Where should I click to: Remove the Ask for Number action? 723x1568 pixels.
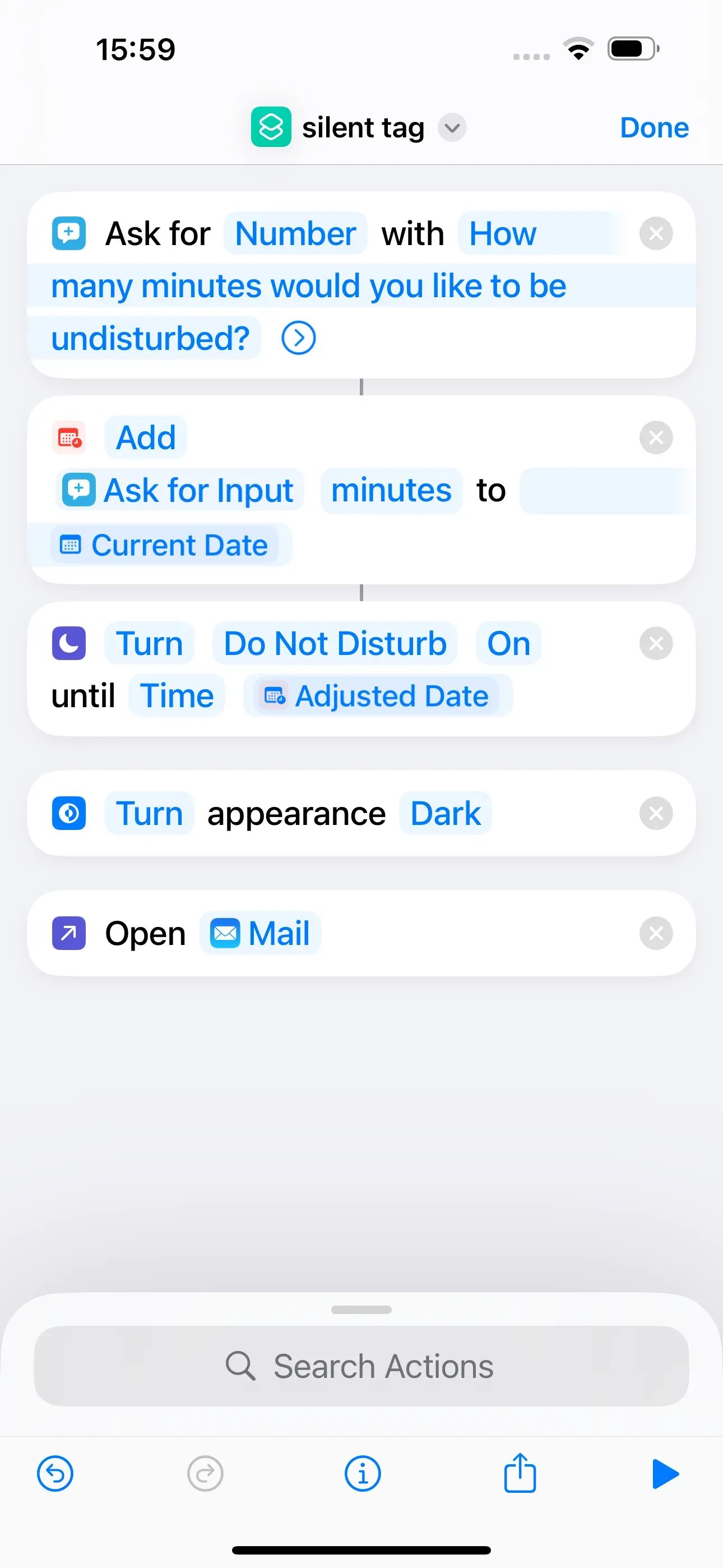(x=656, y=234)
